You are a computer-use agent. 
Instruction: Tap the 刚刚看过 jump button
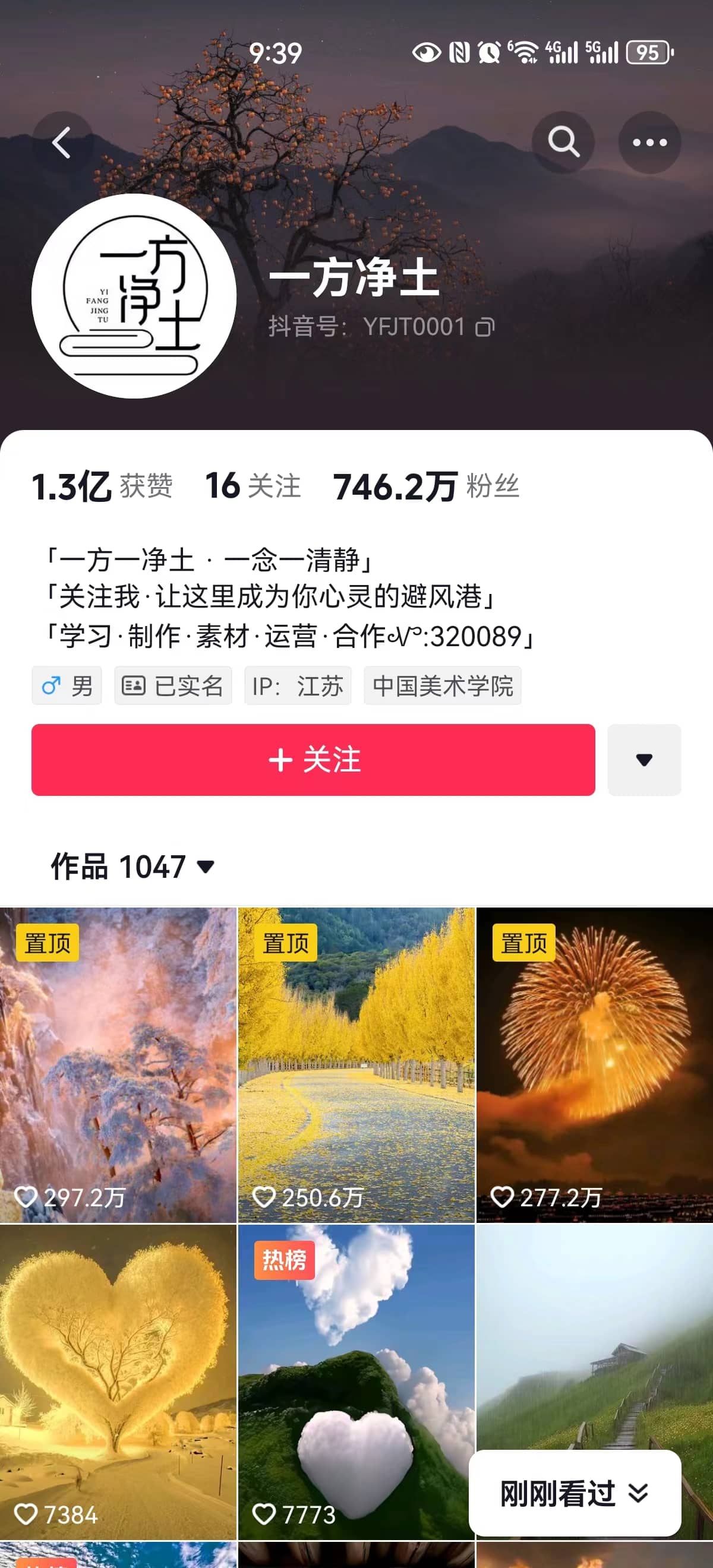point(574,1493)
